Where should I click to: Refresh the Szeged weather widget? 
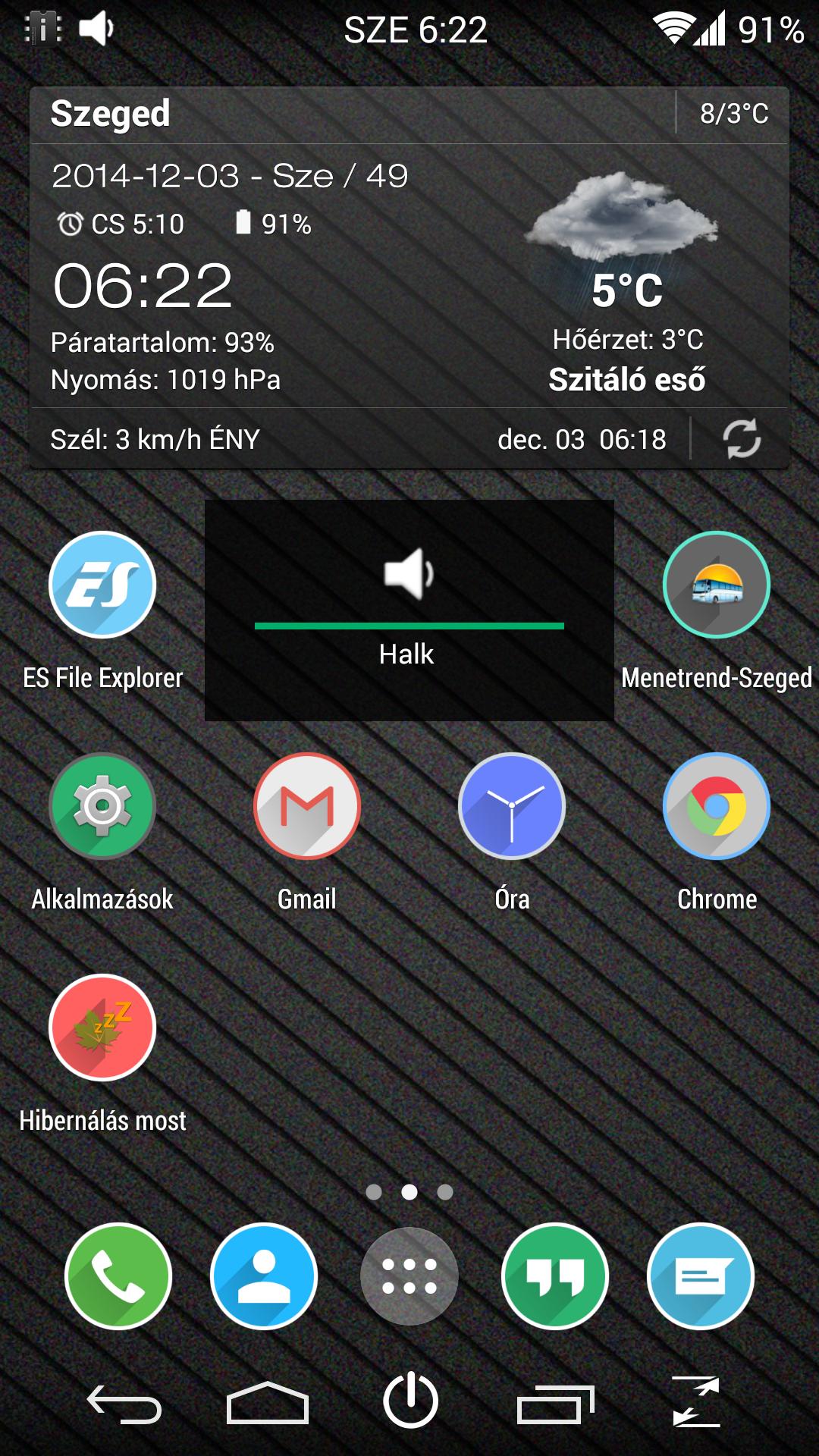741,439
